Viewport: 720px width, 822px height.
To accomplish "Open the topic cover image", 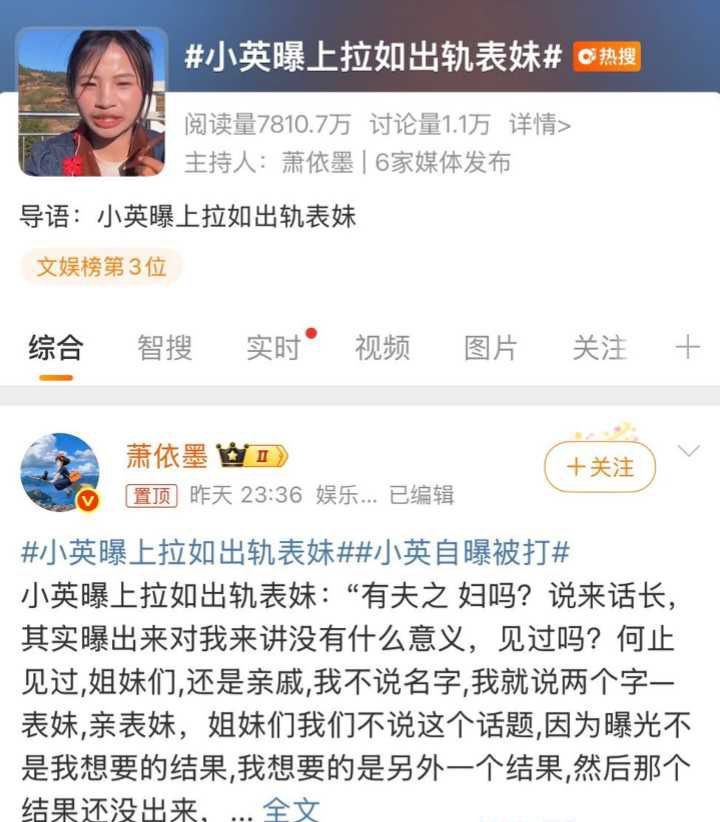I will (x=92, y=102).
